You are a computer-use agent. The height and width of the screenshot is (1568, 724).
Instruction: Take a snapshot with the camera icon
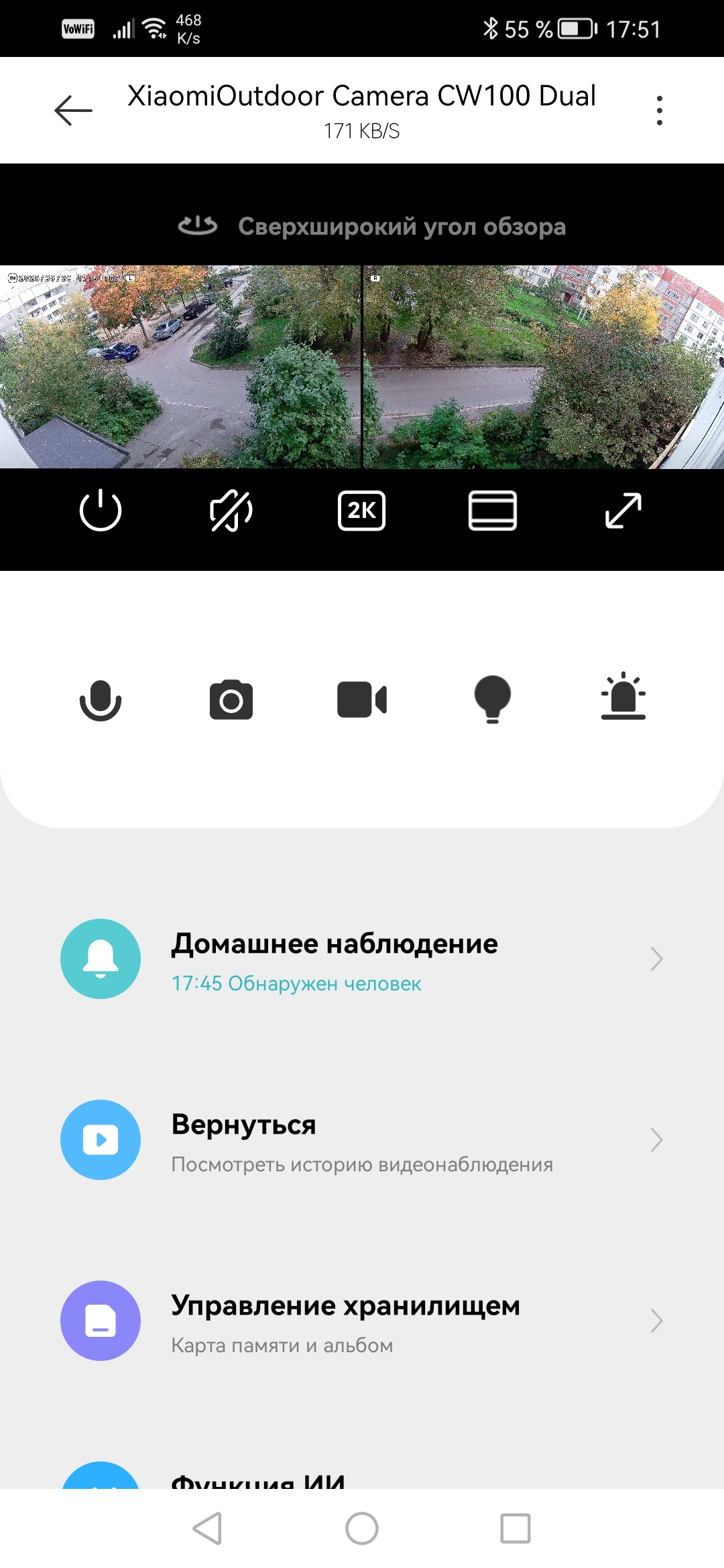[231, 700]
